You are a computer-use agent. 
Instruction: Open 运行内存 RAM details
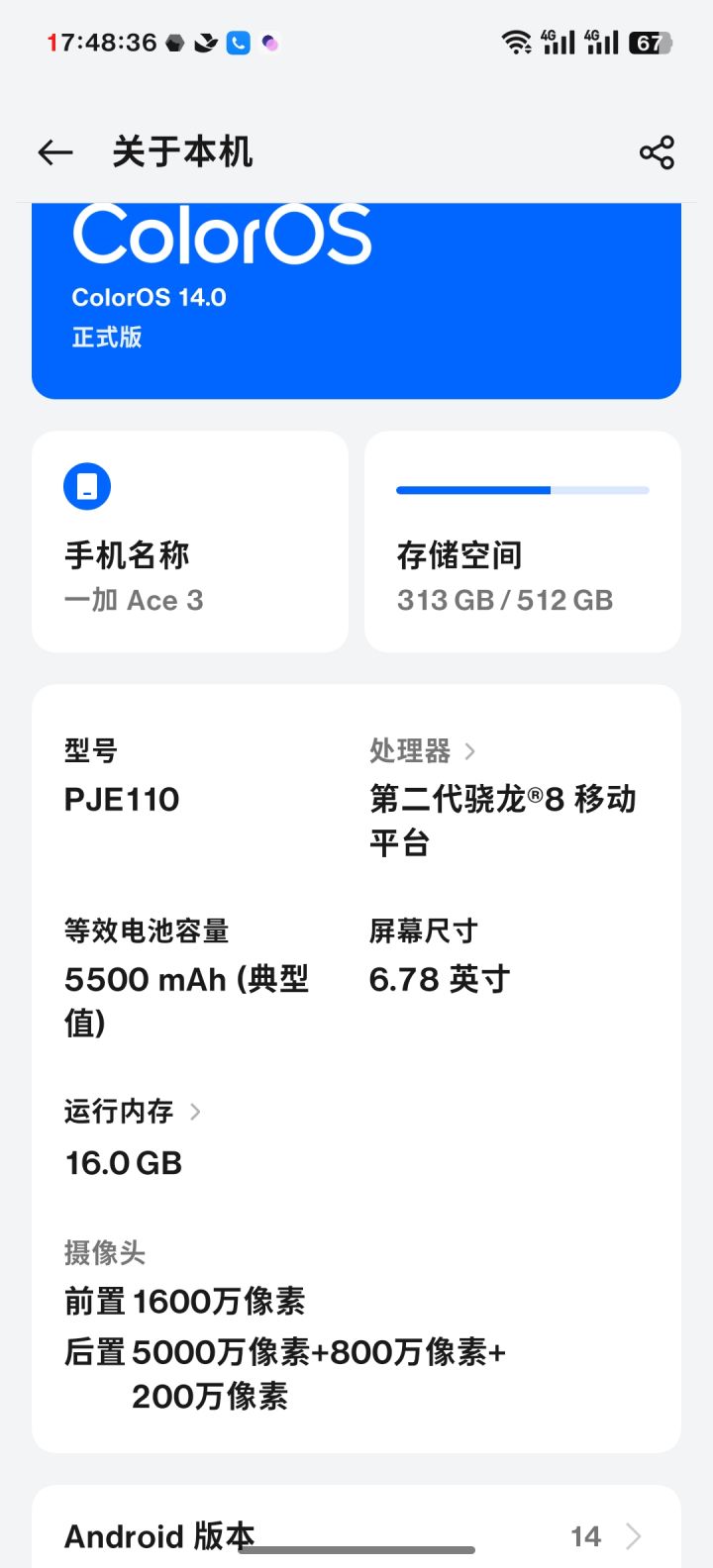[133, 1112]
